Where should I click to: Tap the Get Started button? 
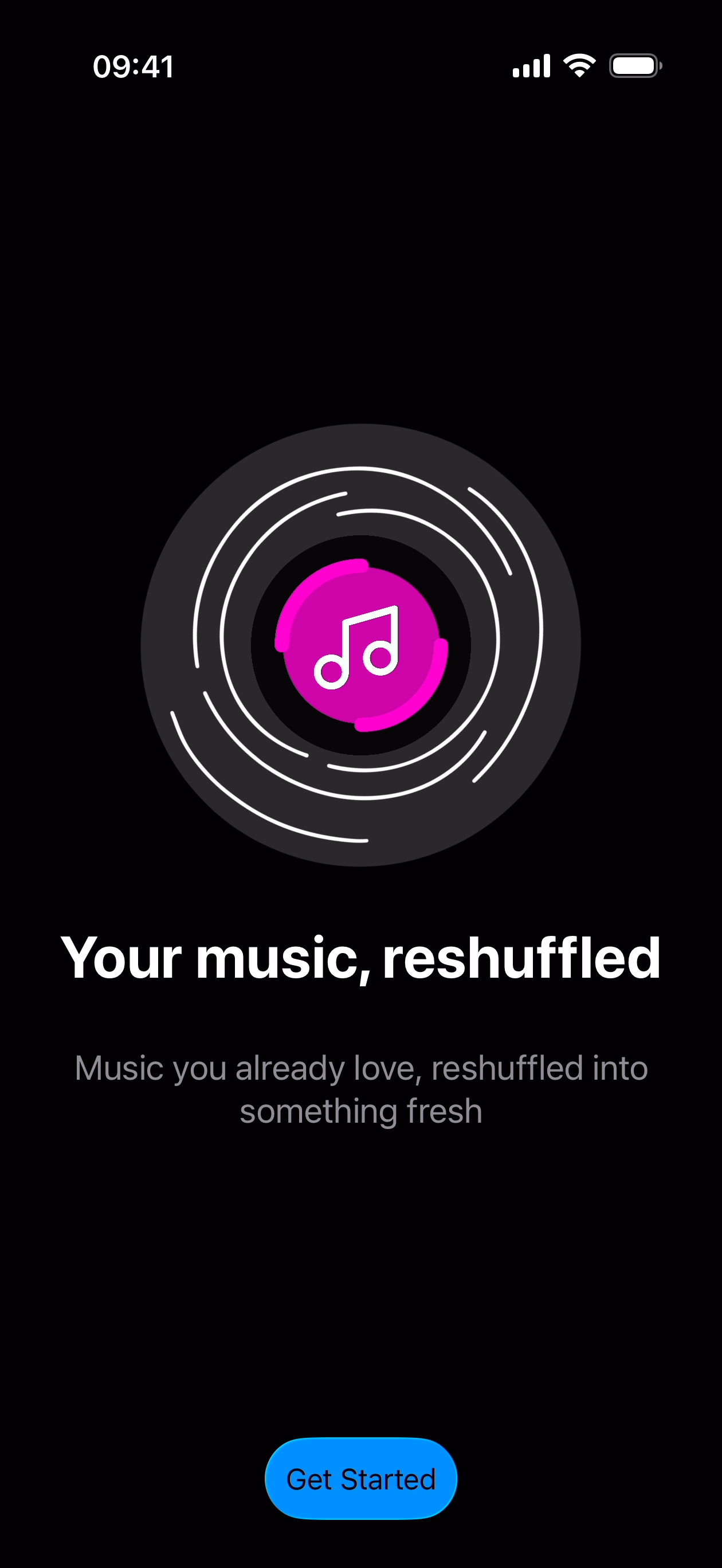(361, 1479)
